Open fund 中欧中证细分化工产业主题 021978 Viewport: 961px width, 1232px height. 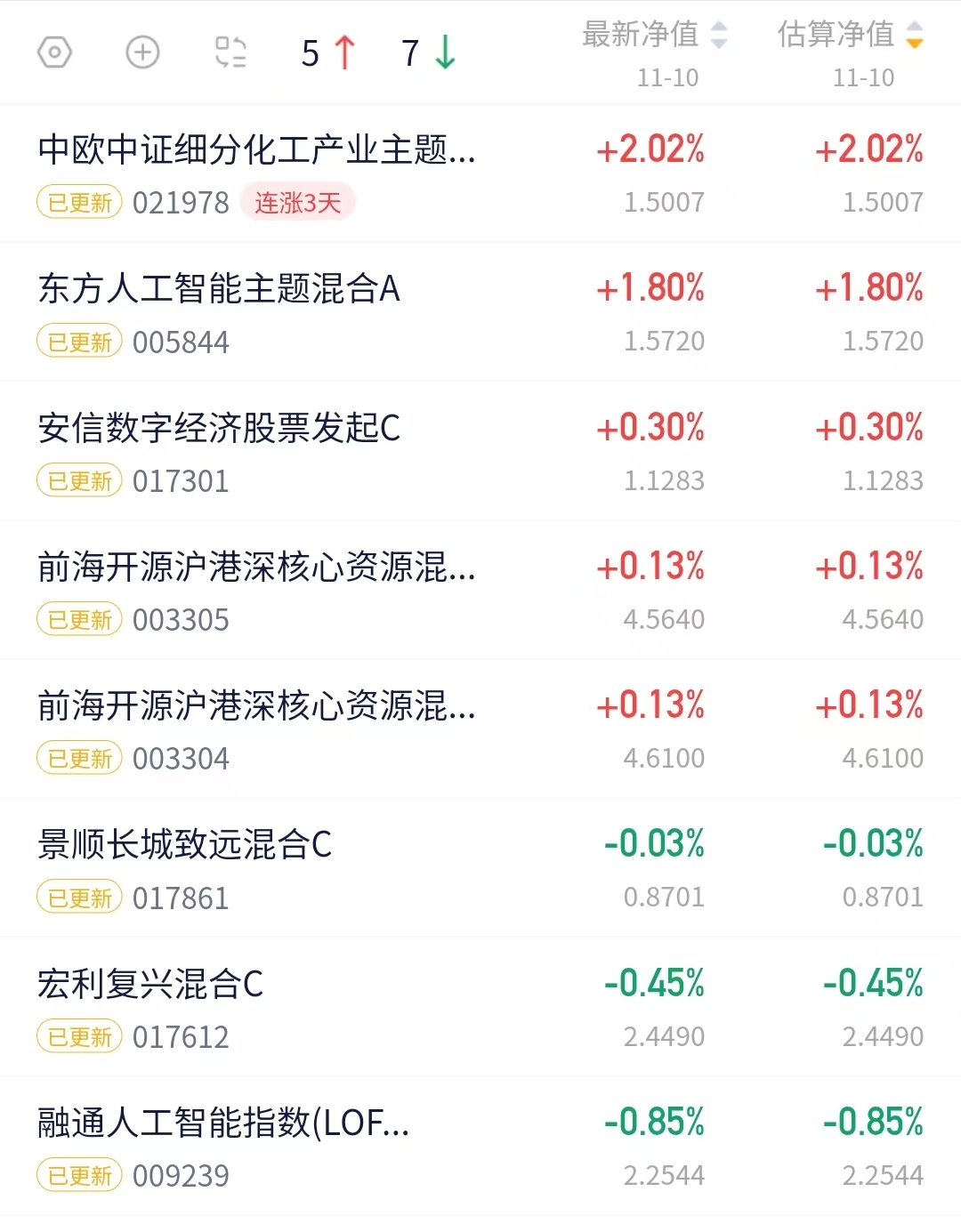[480, 173]
